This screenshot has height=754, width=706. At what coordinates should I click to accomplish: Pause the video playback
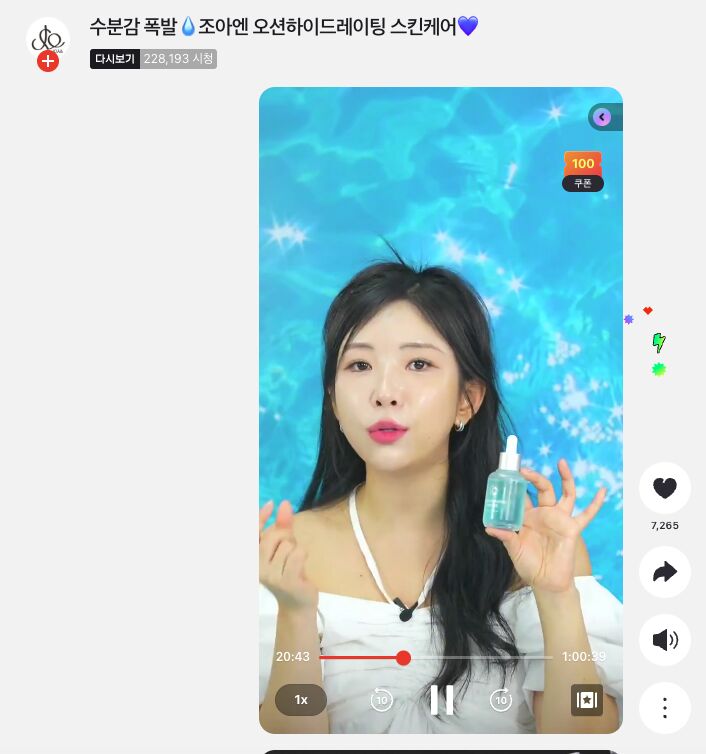[x=442, y=700]
